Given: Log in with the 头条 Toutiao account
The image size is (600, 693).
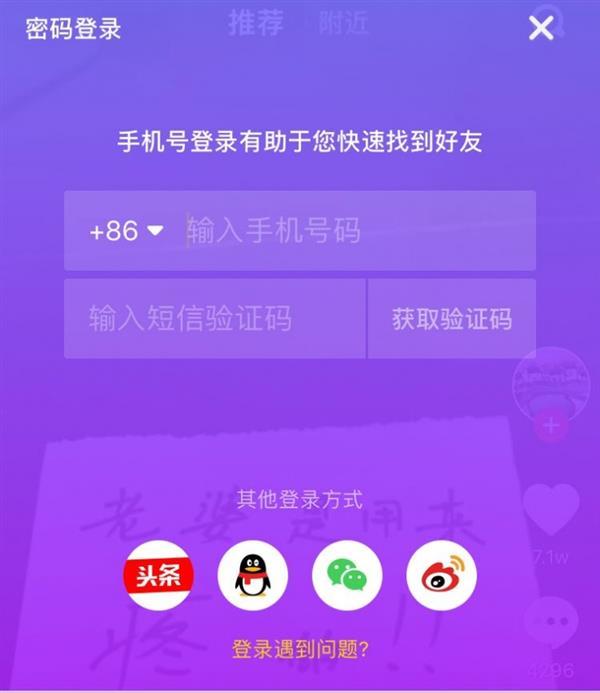Looking at the screenshot, I should (x=158, y=575).
